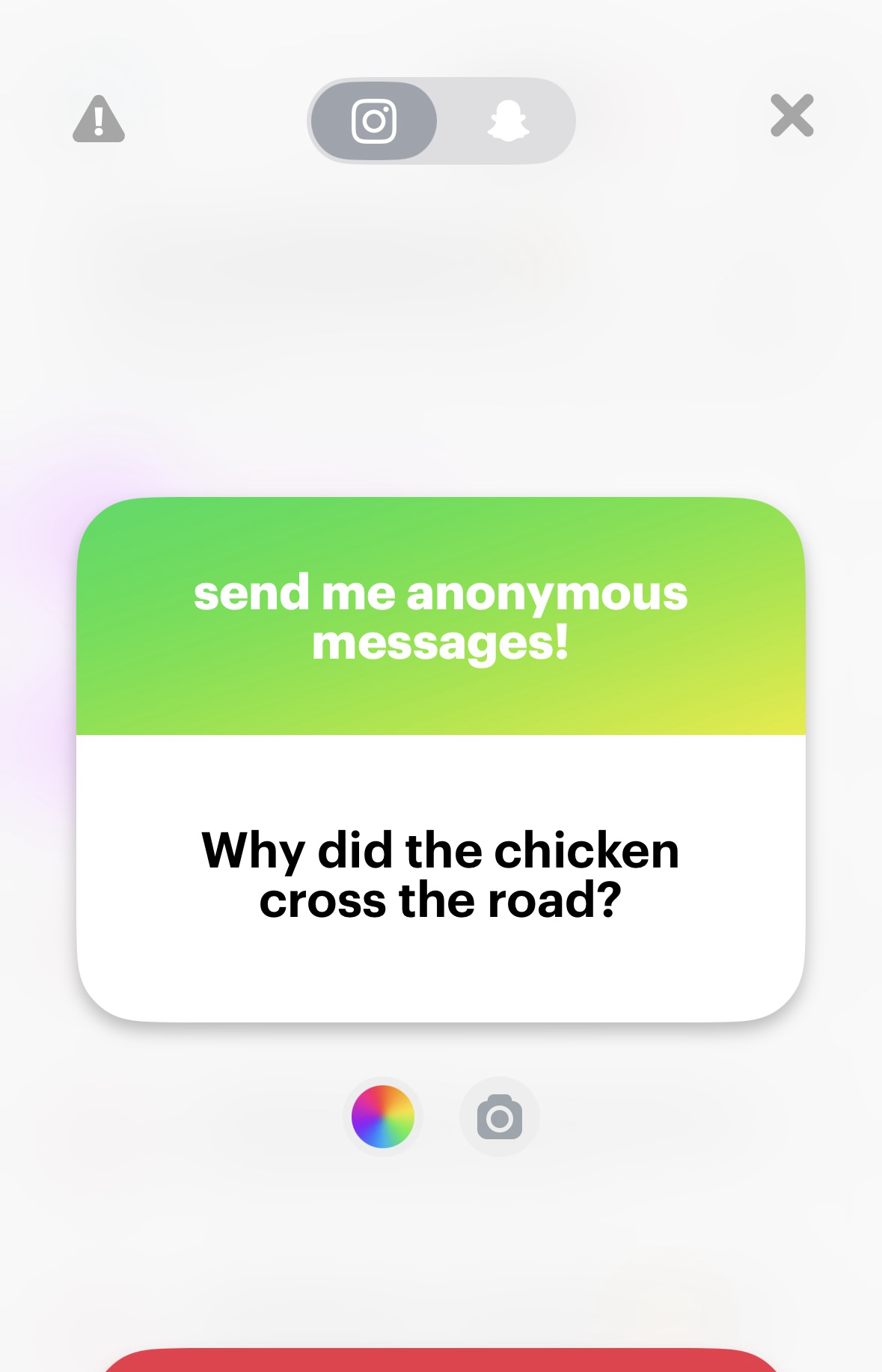Report this message via the warning icon
This screenshot has height=1372, width=882.
coord(99,119)
